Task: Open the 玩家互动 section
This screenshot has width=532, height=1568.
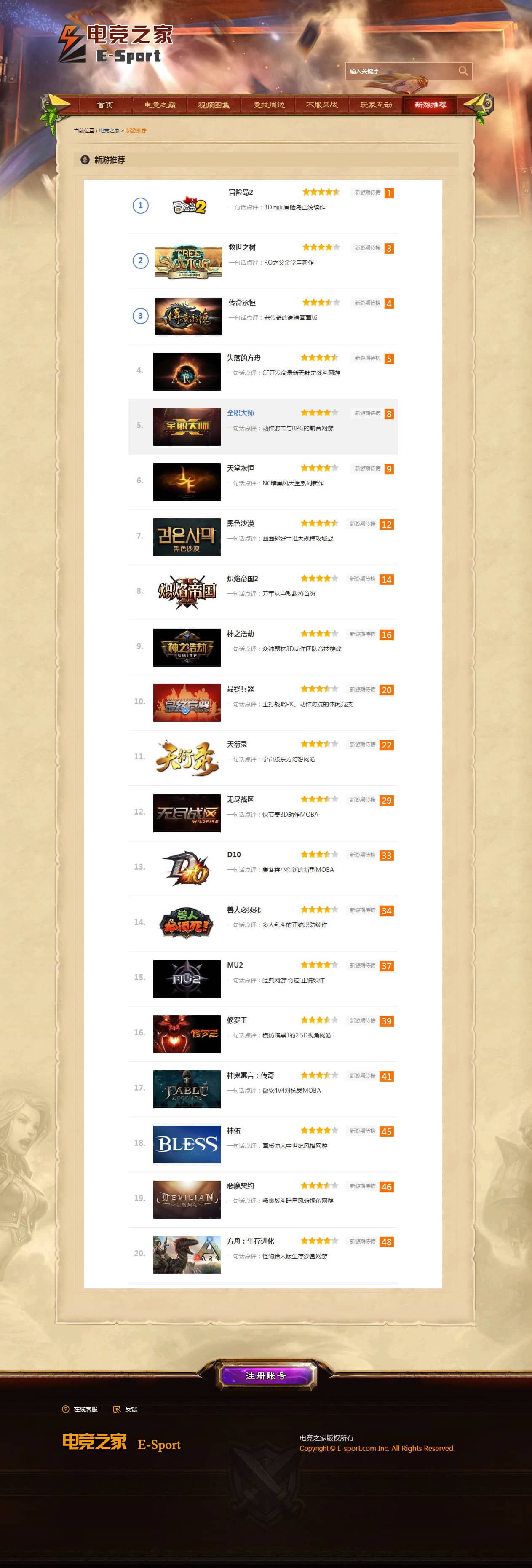Action: coord(376,105)
